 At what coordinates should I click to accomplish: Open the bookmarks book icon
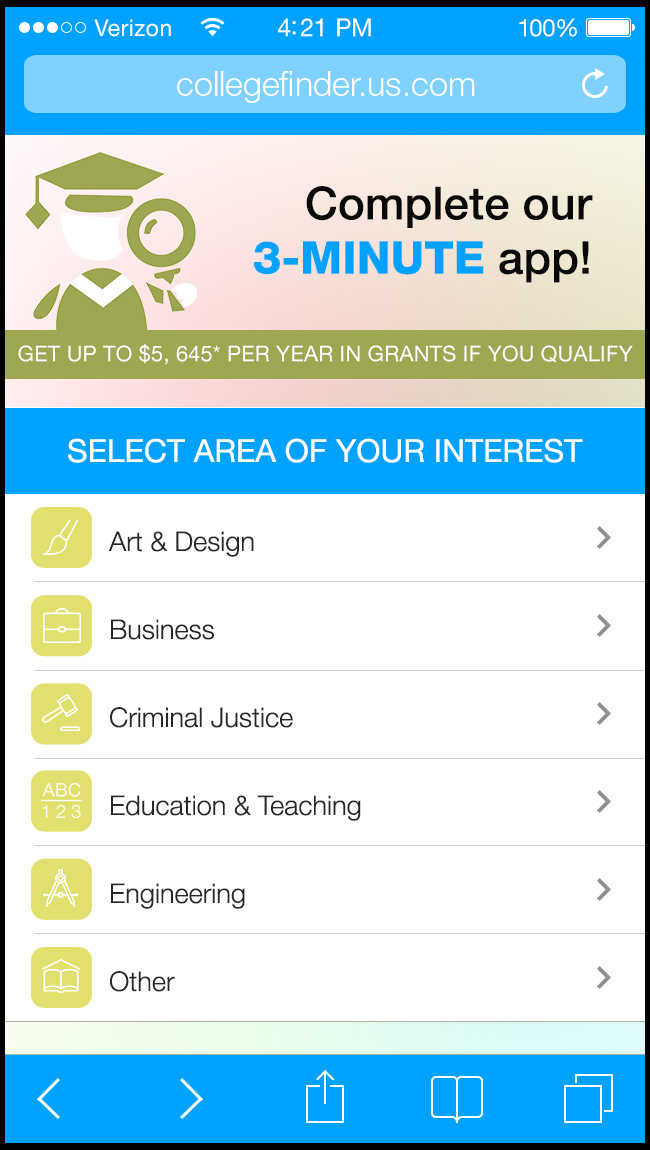[x=457, y=1099]
